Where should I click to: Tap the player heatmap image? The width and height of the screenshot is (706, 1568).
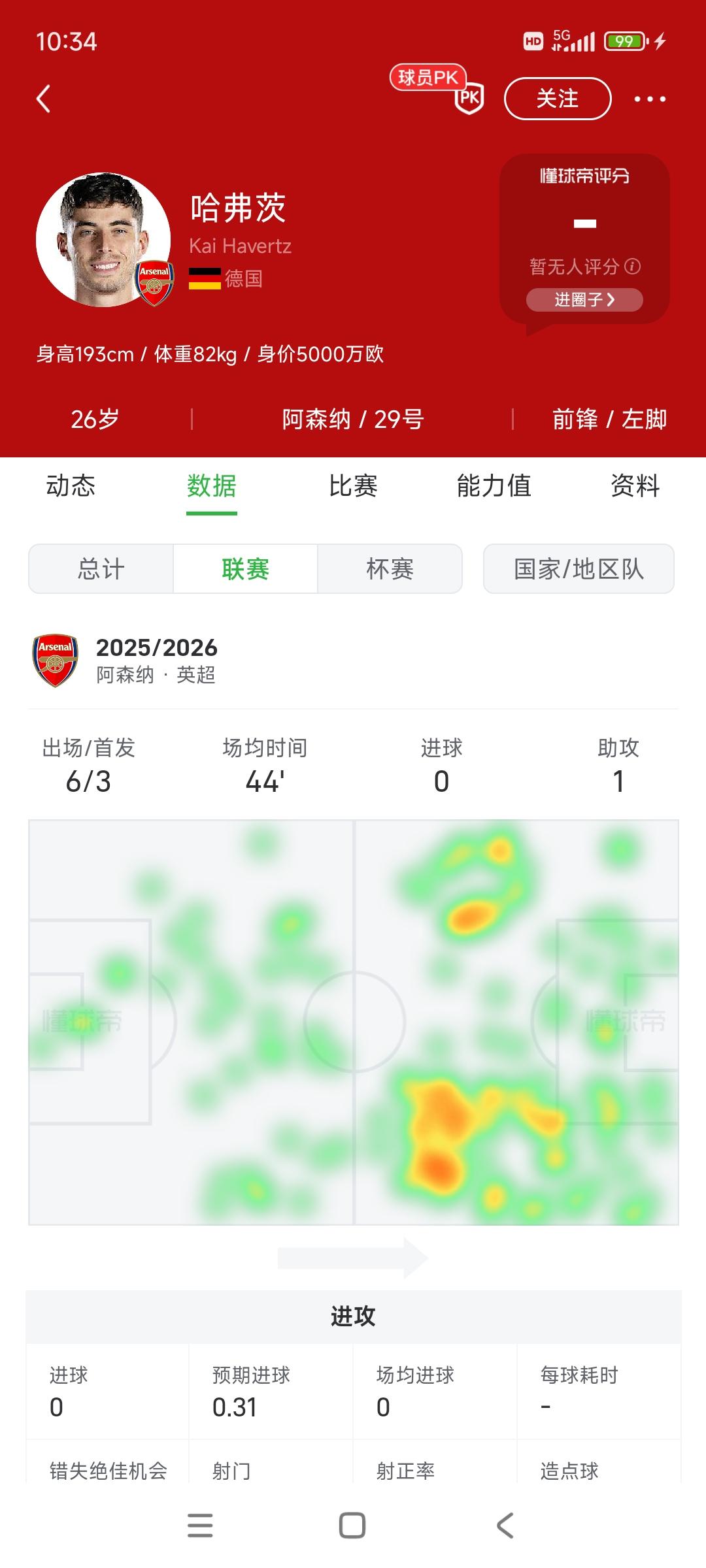click(x=353, y=1019)
